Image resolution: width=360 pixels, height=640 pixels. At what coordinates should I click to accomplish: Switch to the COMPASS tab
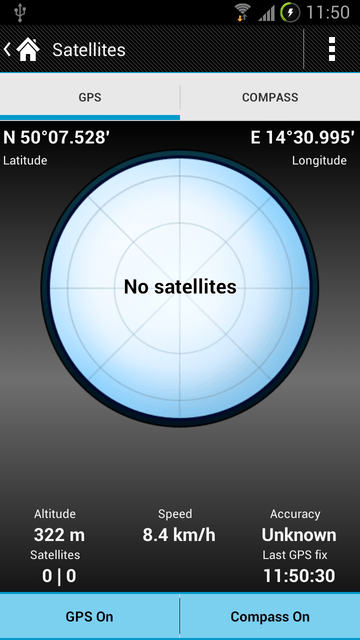click(x=270, y=98)
